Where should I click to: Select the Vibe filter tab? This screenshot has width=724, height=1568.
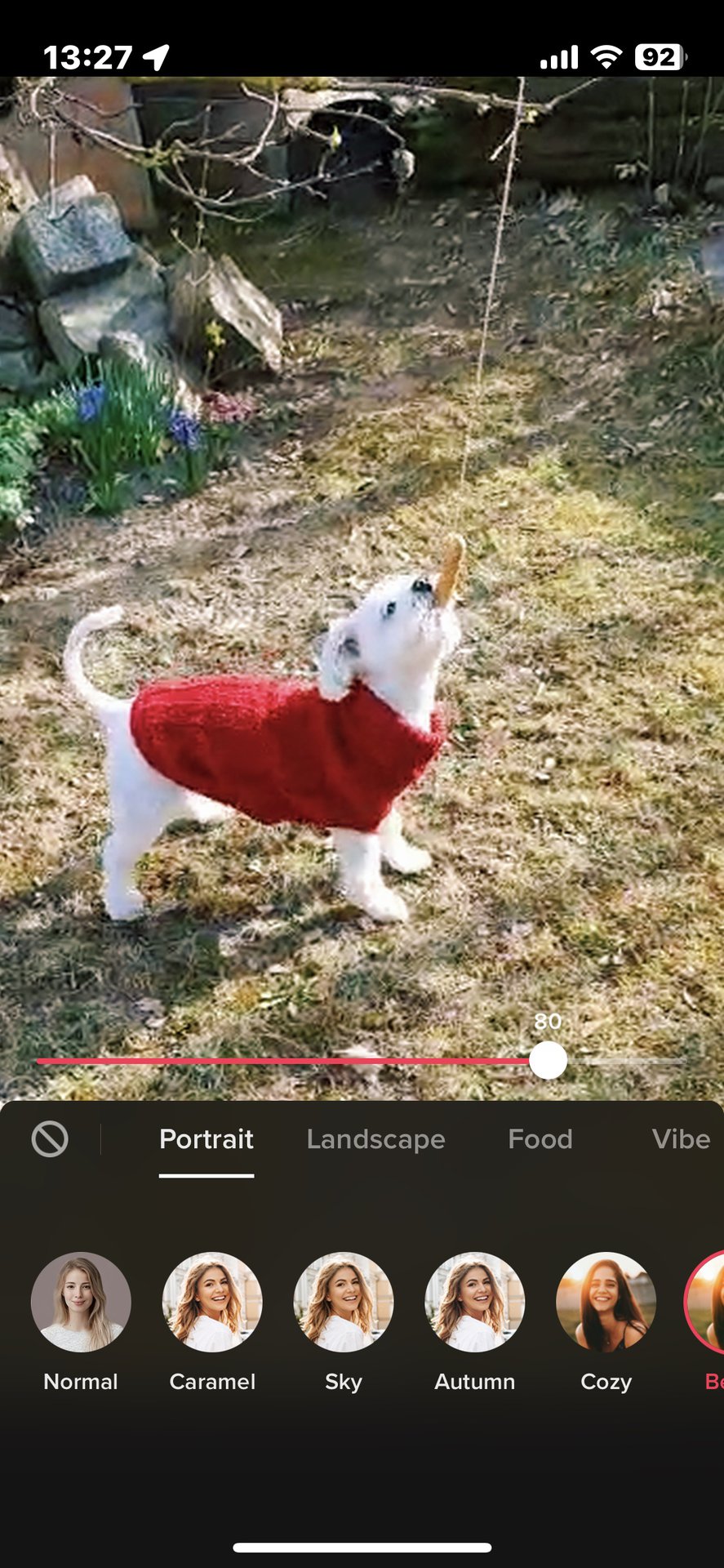click(x=681, y=1138)
